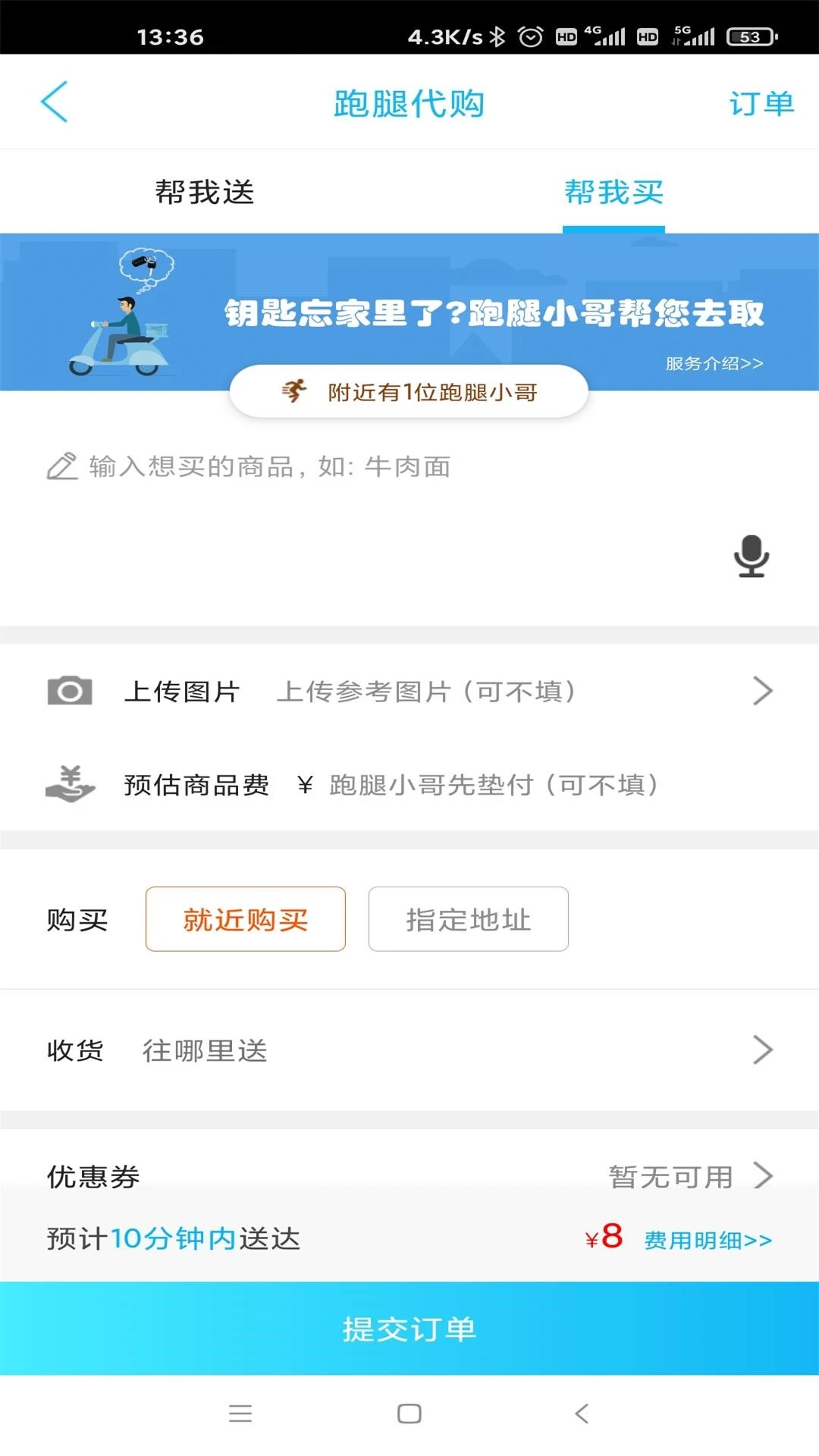Tap the runner icon near 附近有1位跑腿小哥
This screenshot has width=819, height=1456.
pos(295,391)
